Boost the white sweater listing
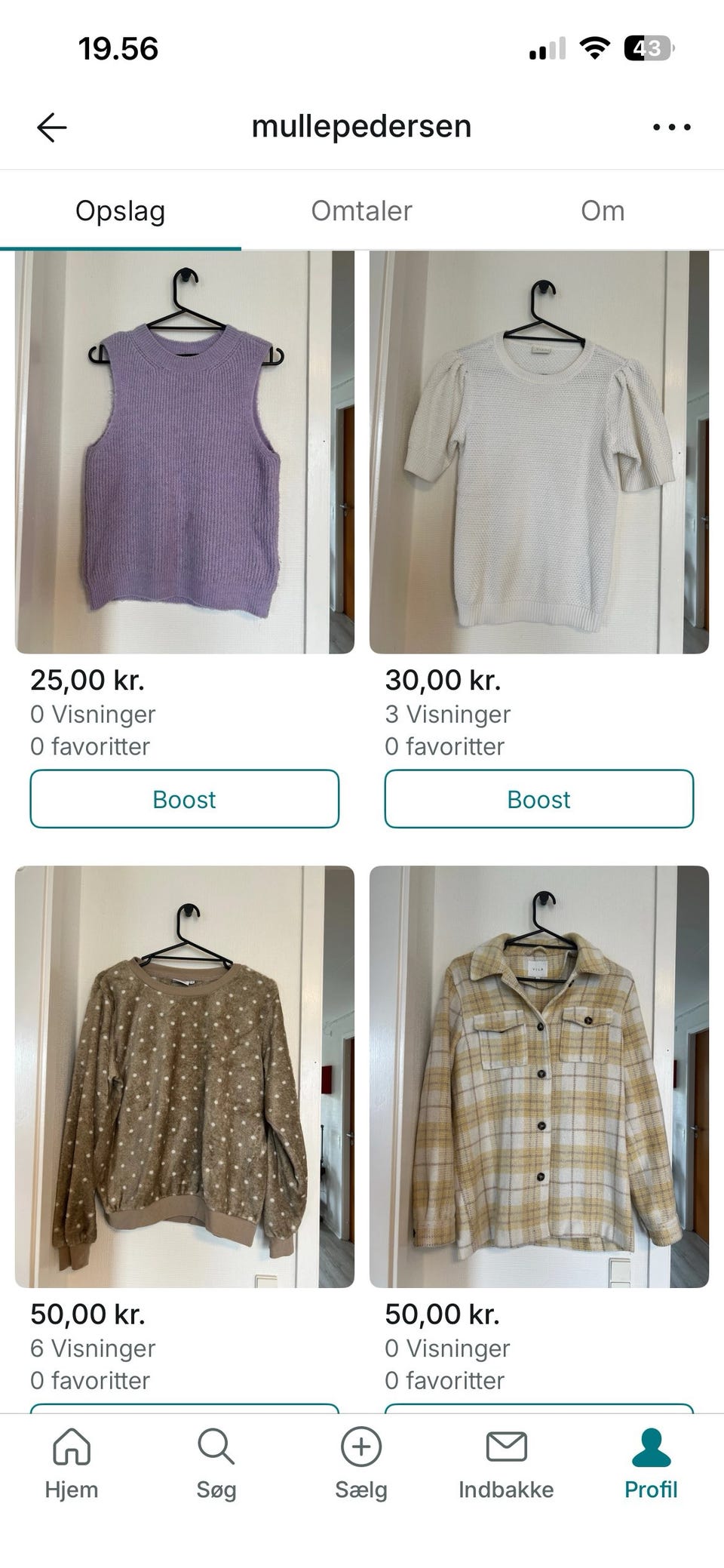Screen dimensions: 724x1568 click(538, 798)
